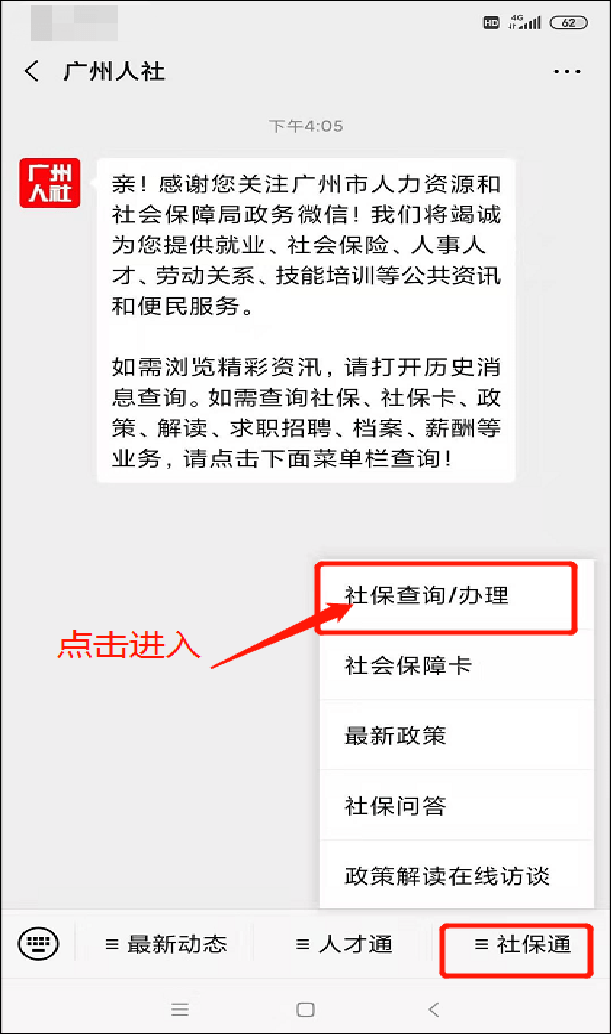Go back from 广州人社 chat
This screenshot has width=611, height=1034.
33,72
